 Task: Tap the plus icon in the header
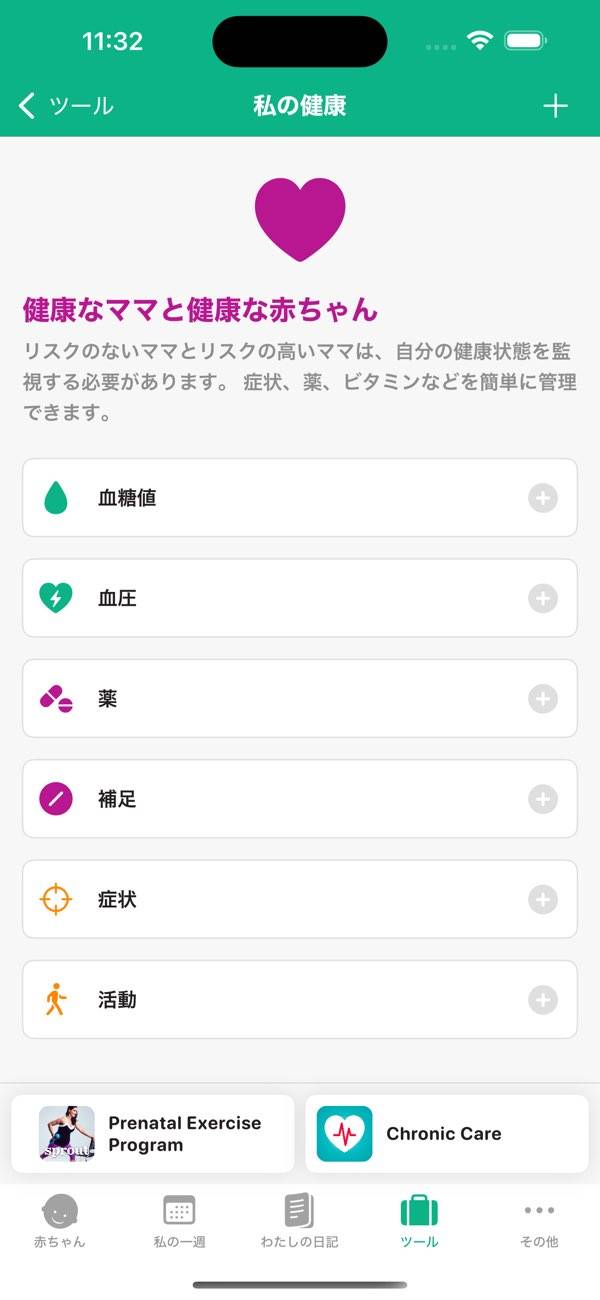555,106
